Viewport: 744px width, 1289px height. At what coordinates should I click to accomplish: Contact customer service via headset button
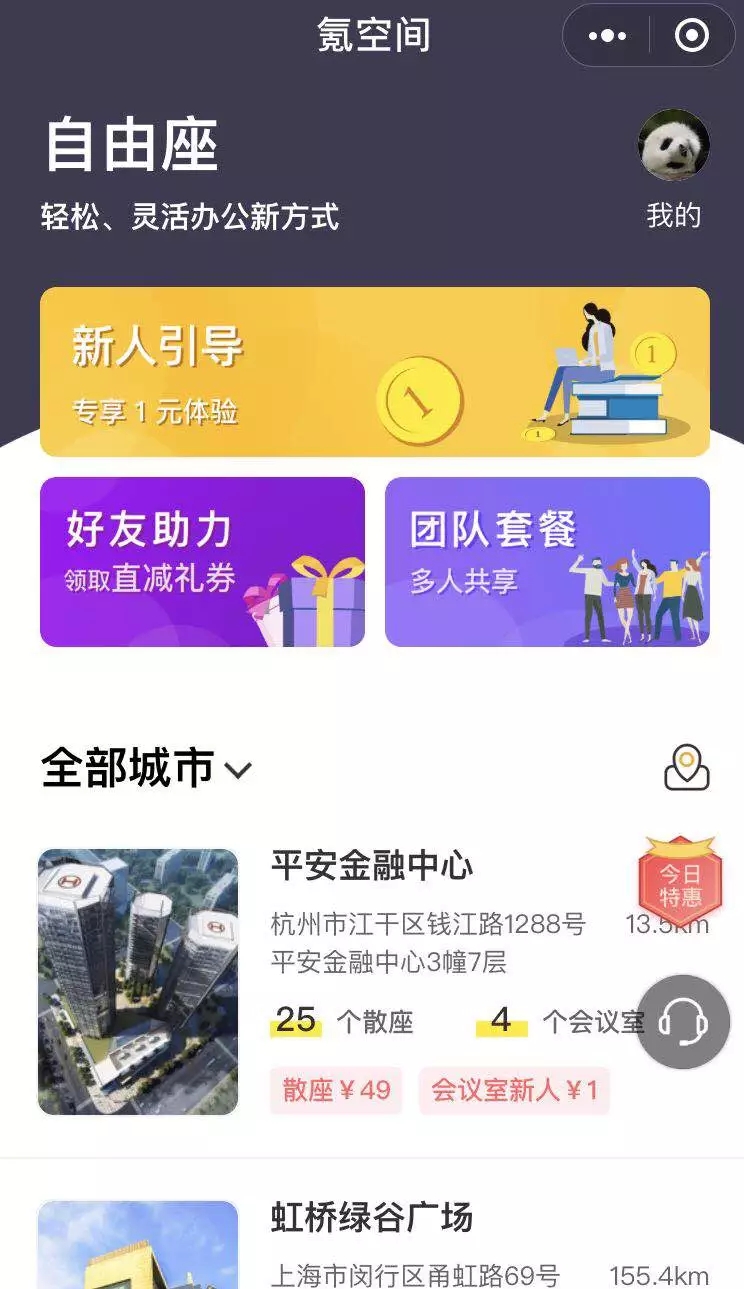pyautogui.click(x=683, y=1022)
